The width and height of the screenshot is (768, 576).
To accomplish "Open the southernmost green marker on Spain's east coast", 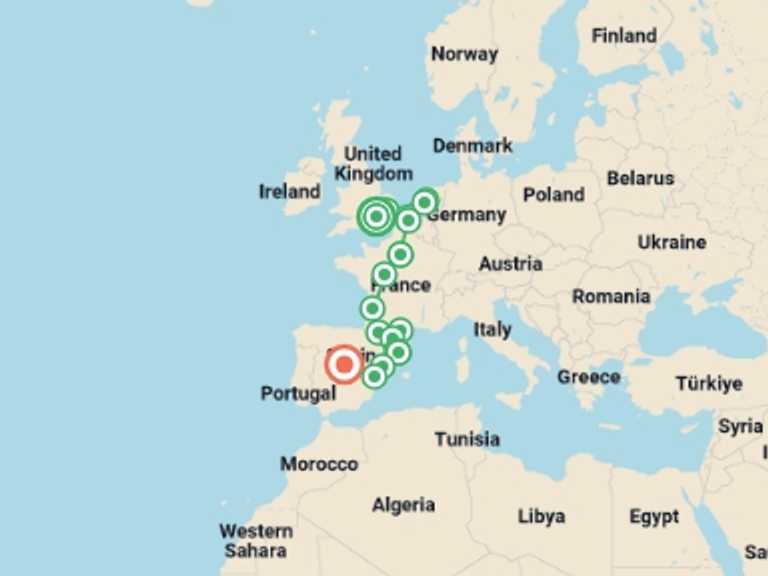I will pyautogui.click(x=374, y=376).
